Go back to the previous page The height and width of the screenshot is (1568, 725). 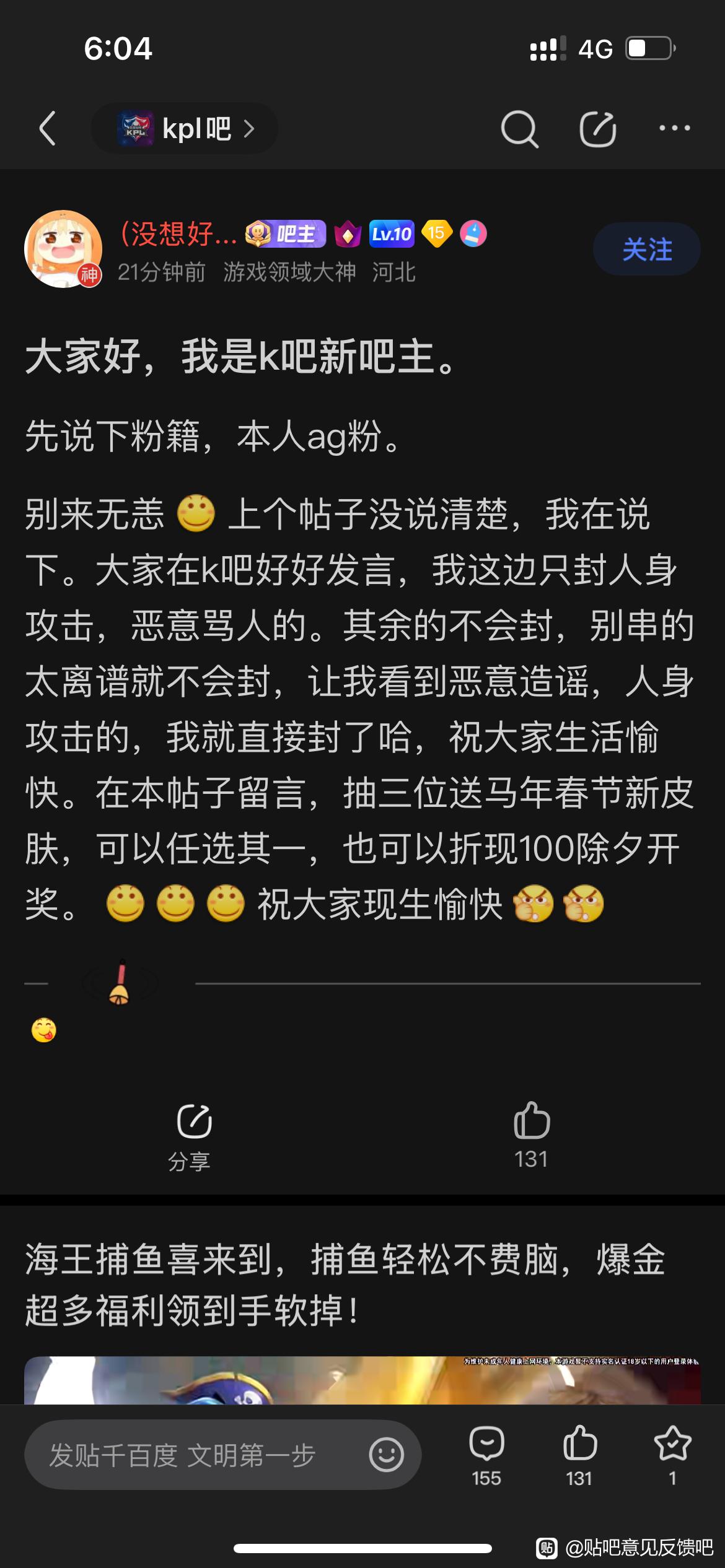(48, 129)
